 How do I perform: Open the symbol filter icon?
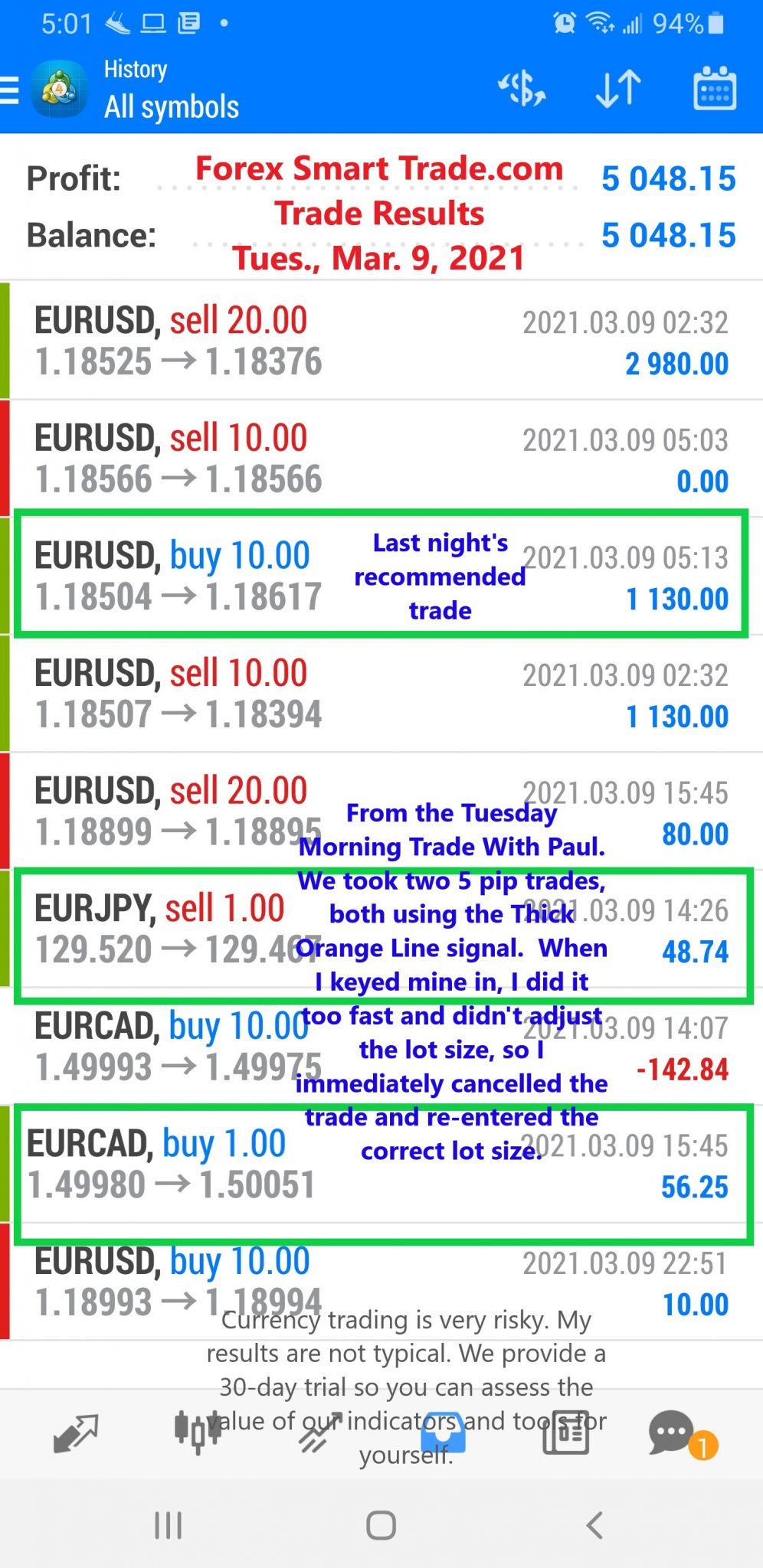(522, 90)
